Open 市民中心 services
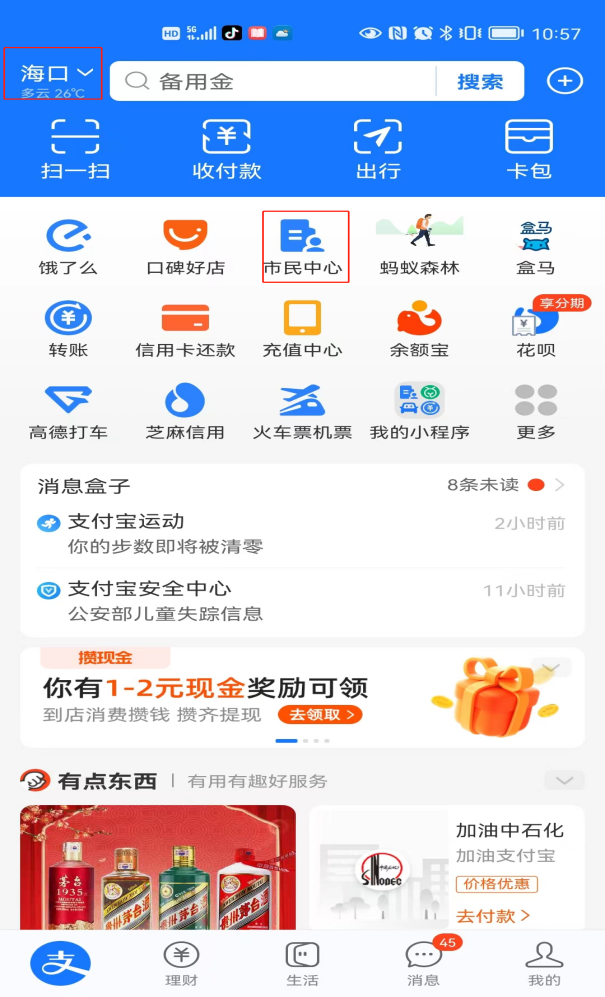Screen dimensions: 605x997 305,247
